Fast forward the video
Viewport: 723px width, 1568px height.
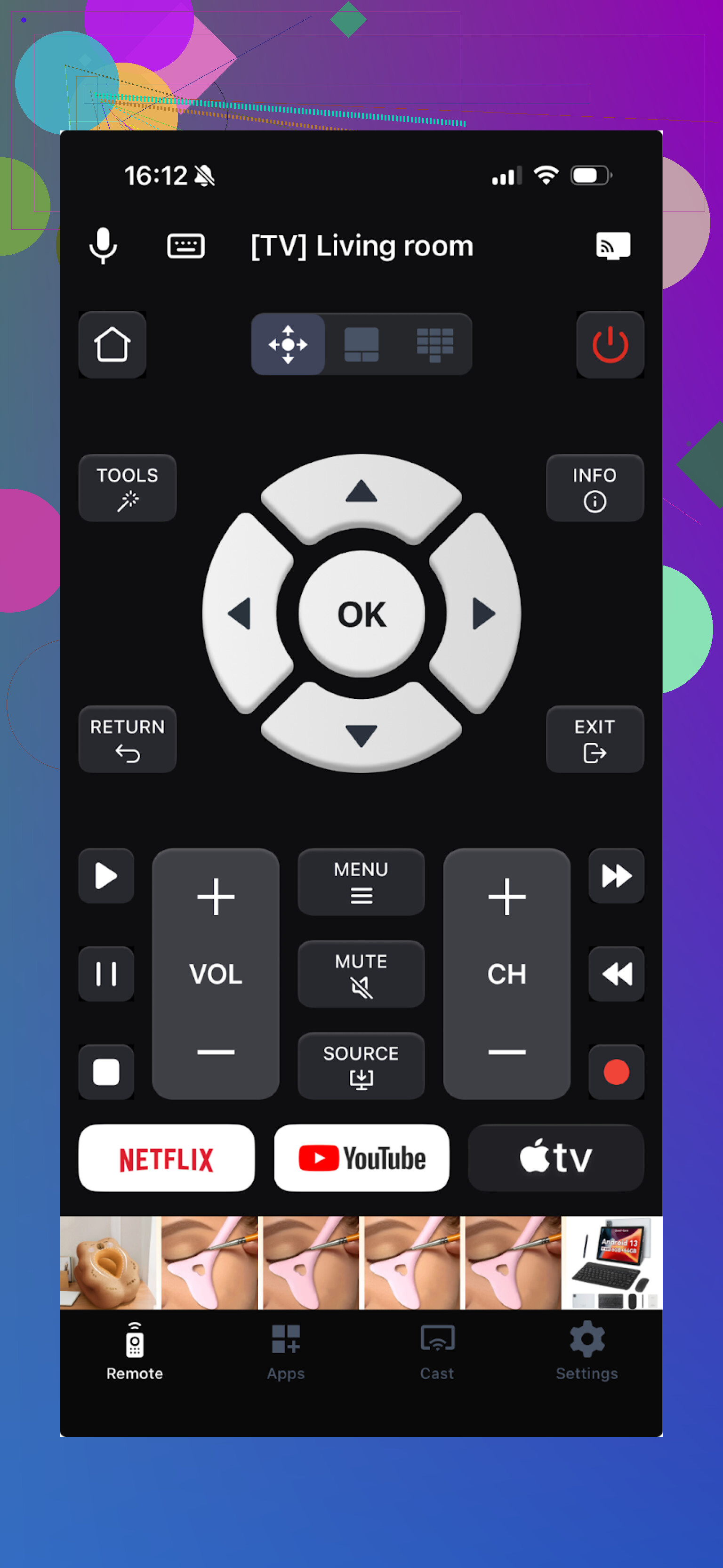(616, 876)
